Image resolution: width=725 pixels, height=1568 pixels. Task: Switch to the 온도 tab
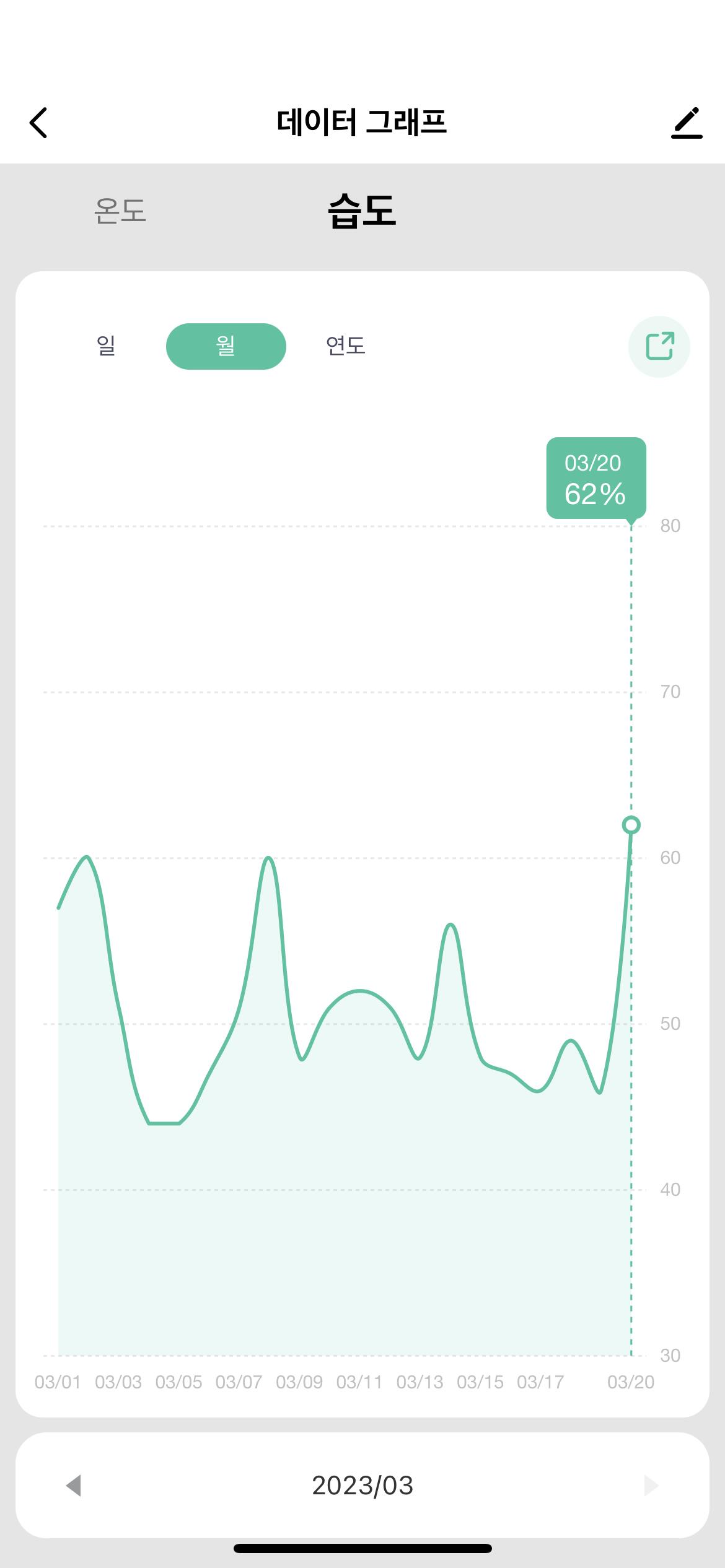pos(120,211)
